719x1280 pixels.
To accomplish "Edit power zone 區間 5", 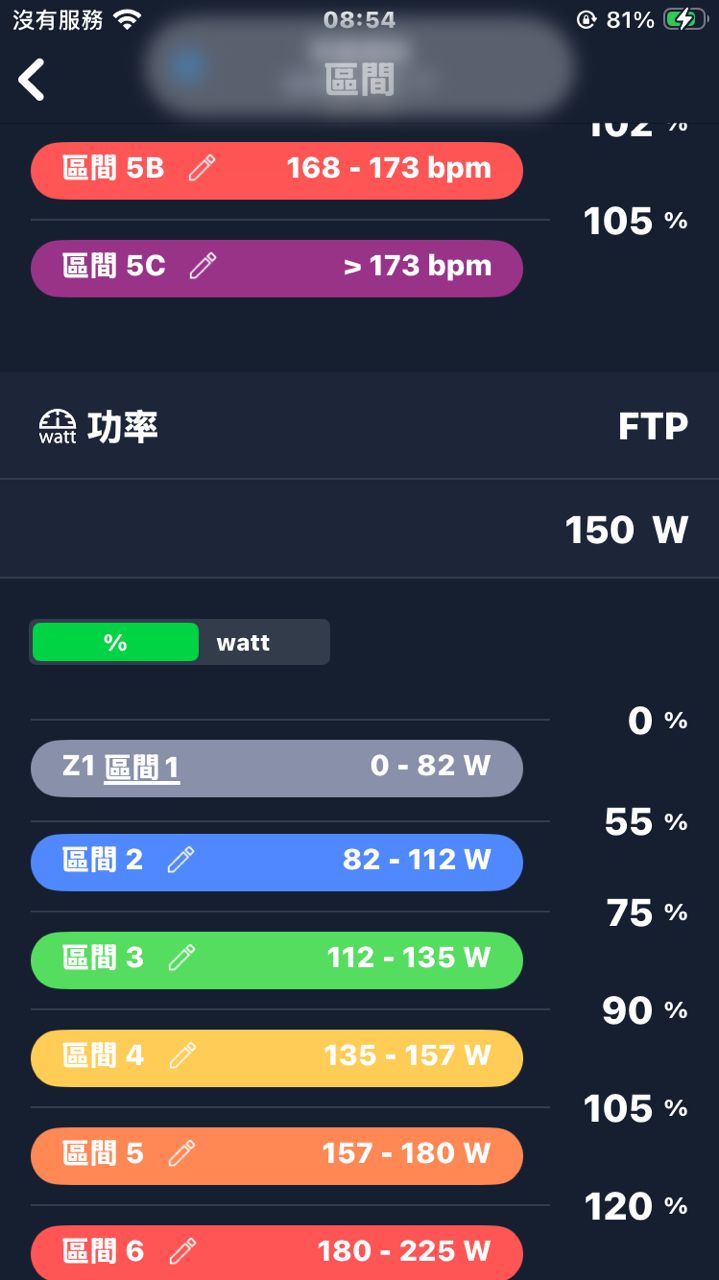I will pos(181,1154).
